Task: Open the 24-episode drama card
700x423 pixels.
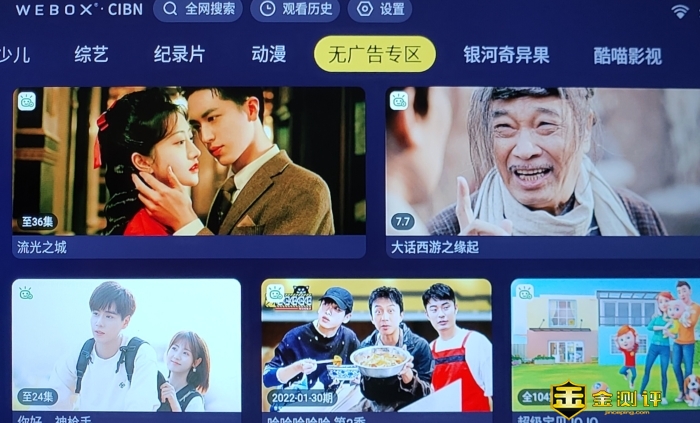Action: 126,345
